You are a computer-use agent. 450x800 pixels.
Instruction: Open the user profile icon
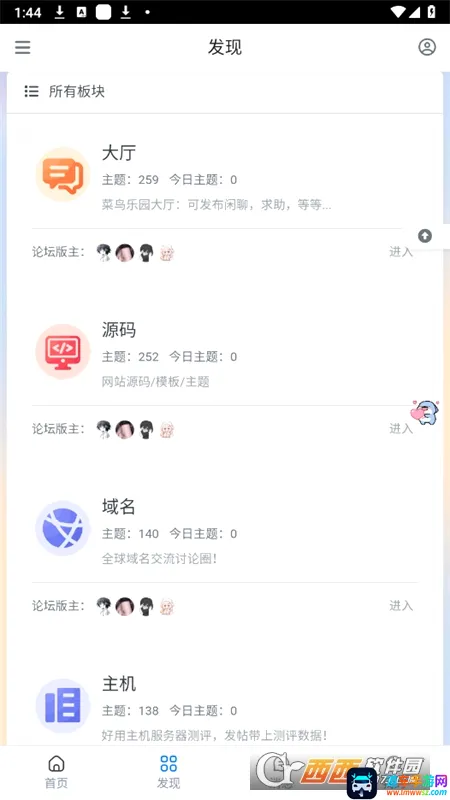pos(427,47)
